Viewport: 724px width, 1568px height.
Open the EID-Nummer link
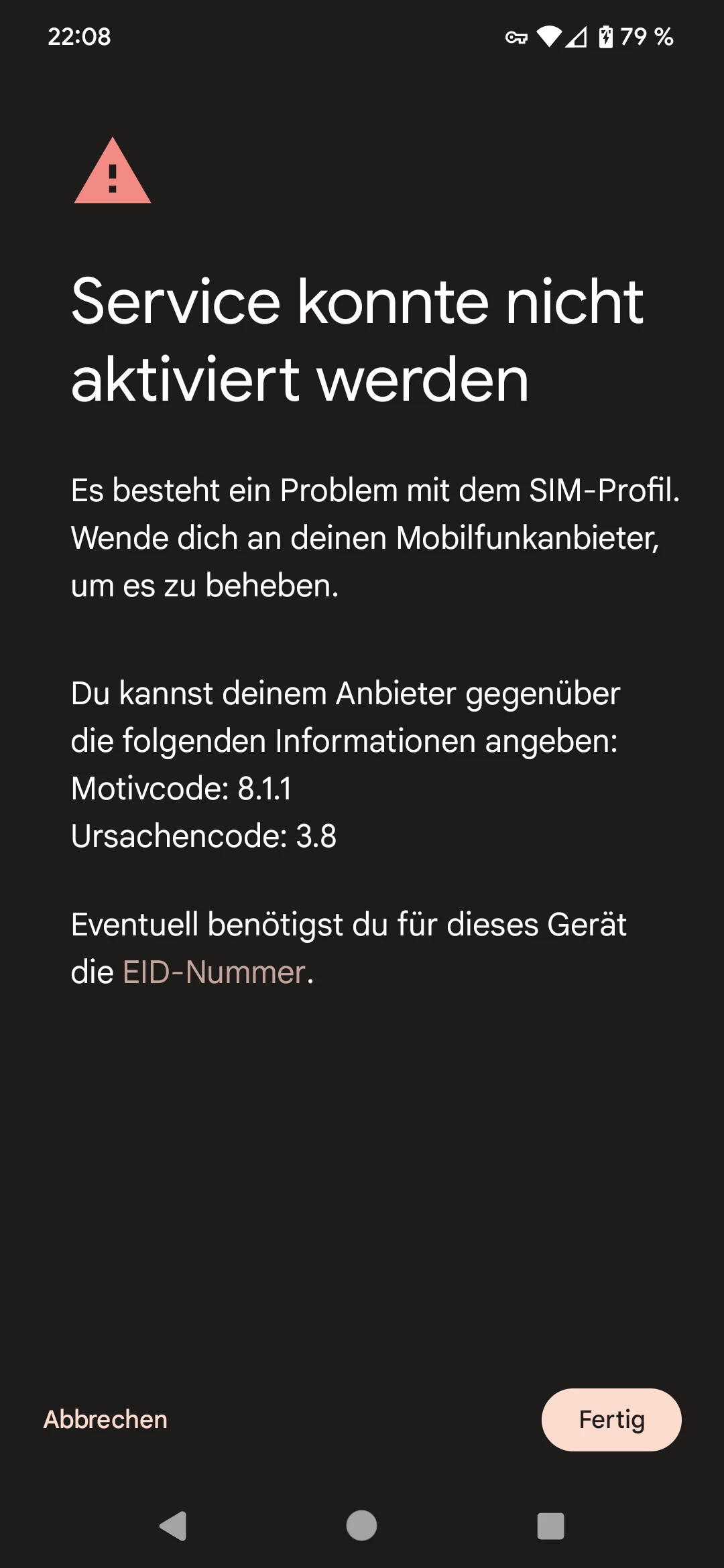pos(214,972)
